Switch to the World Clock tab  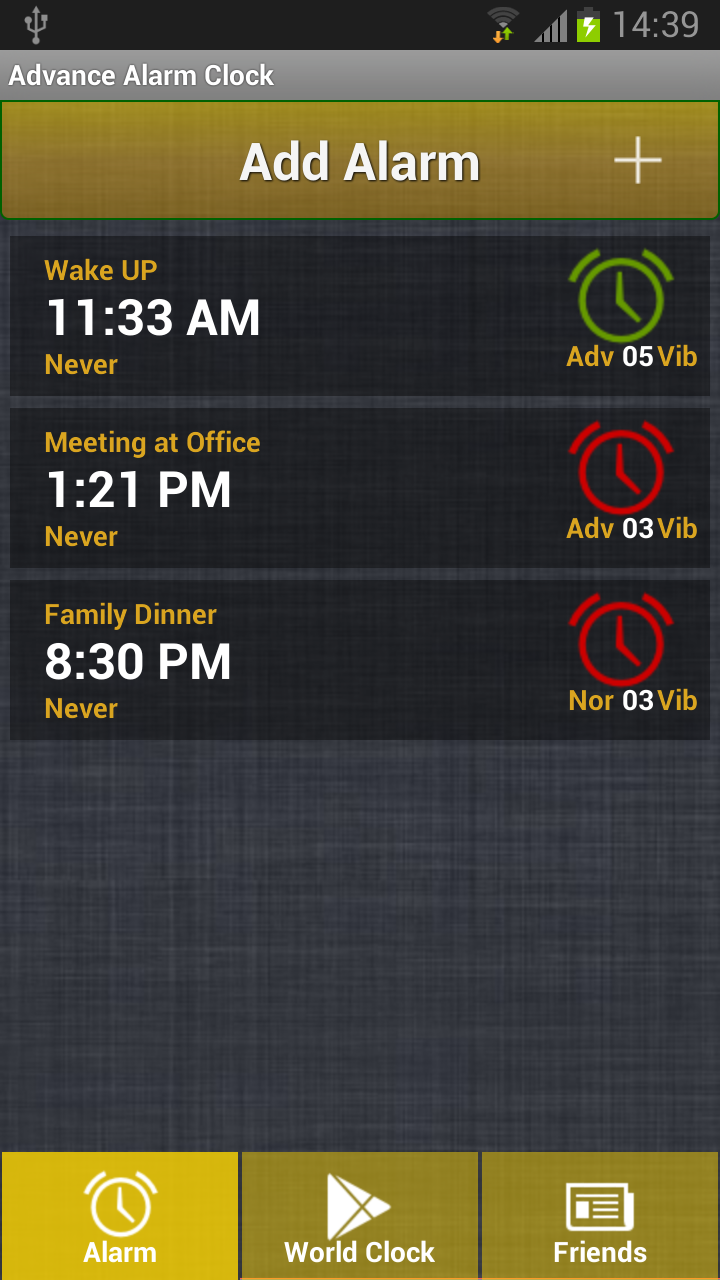359,1215
